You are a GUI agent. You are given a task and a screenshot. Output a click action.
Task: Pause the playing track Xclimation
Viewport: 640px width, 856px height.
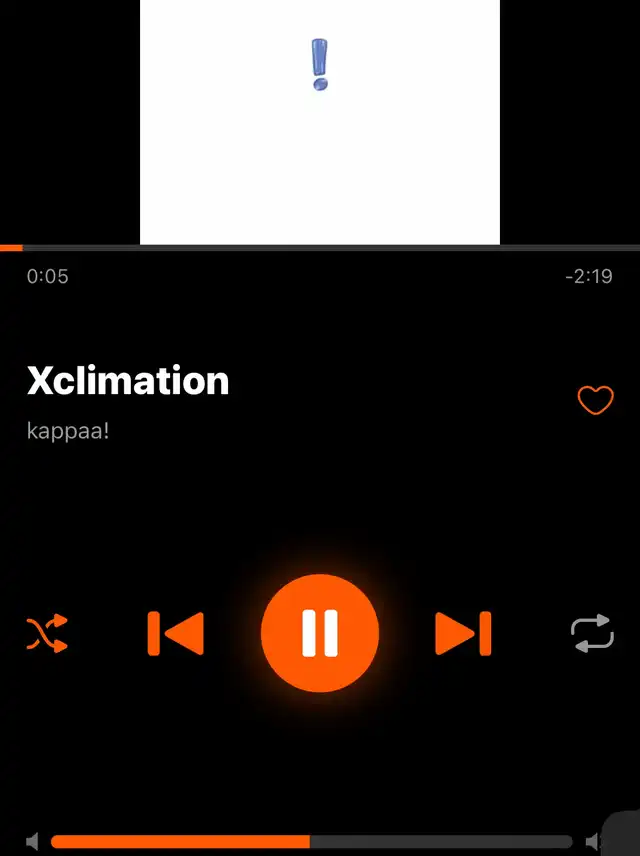click(x=320, y=633)
